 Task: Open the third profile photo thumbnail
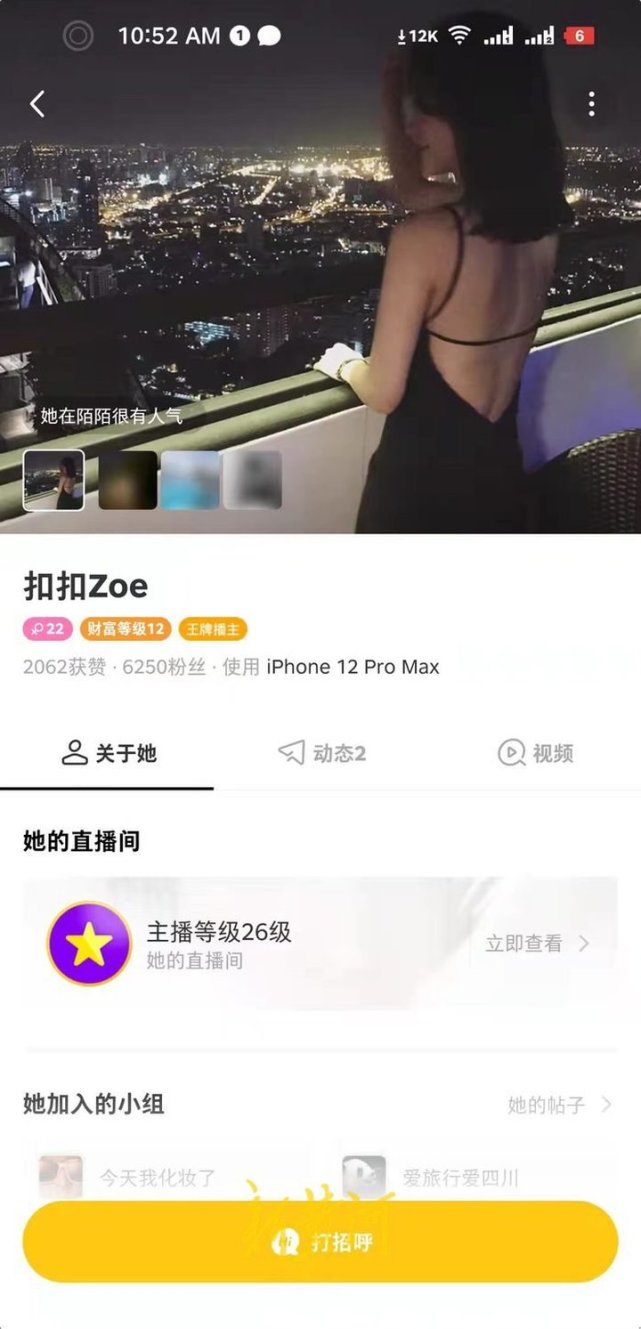tap(190, 480)
